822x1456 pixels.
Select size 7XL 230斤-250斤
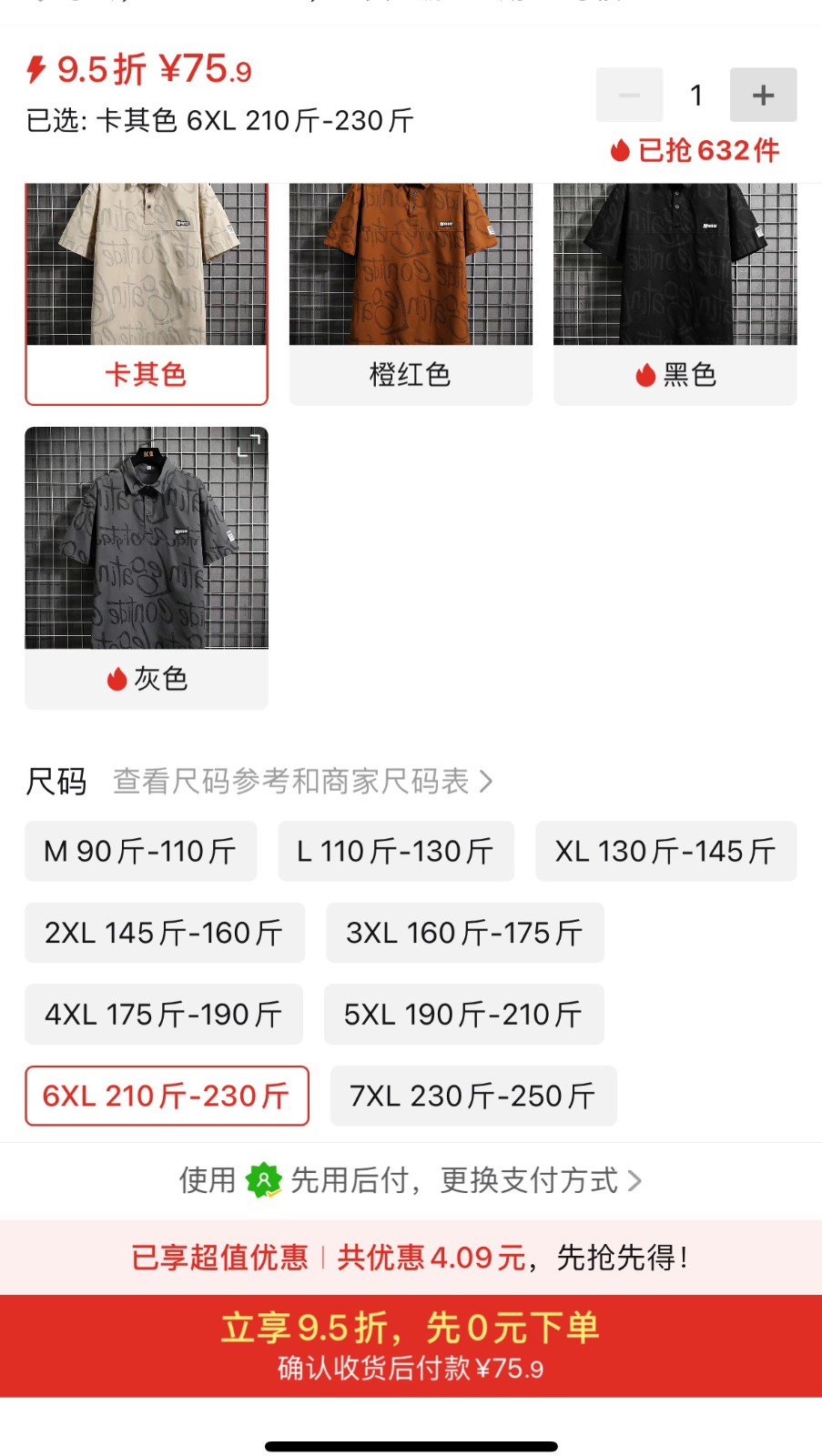click(x=472, y=1096)
